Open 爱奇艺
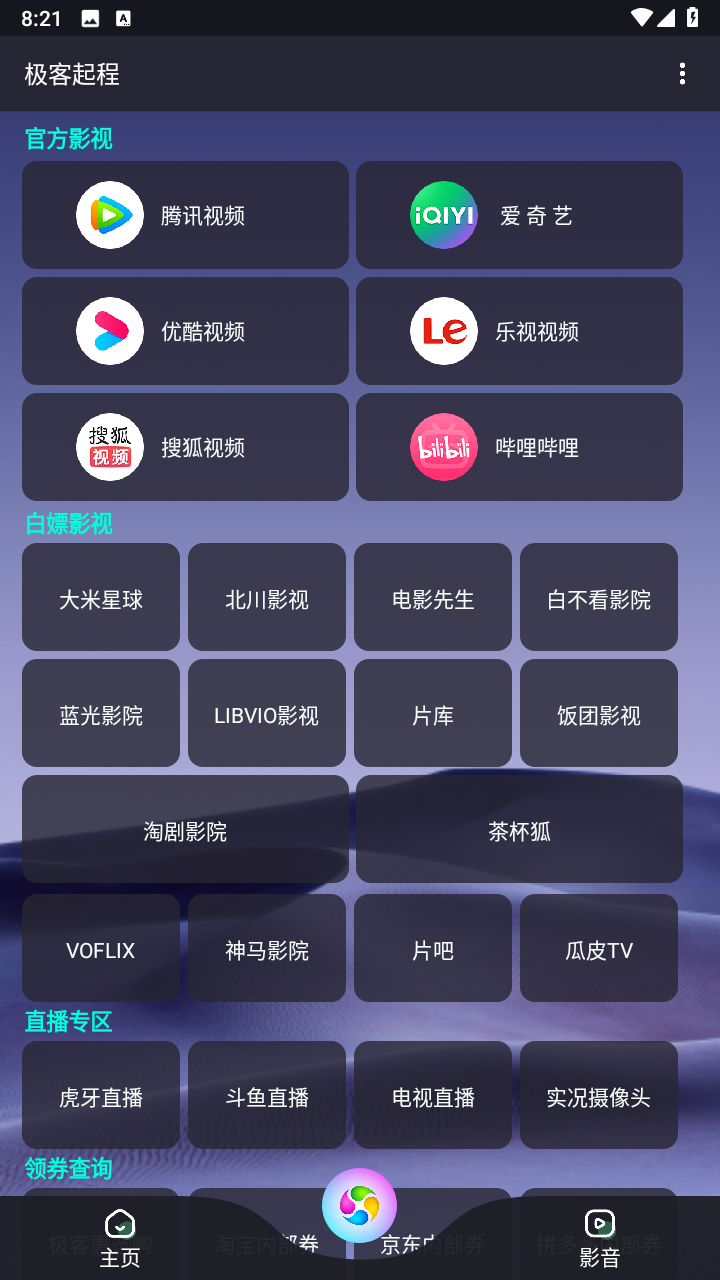720x1280 pixels. (x=519, y=215)
